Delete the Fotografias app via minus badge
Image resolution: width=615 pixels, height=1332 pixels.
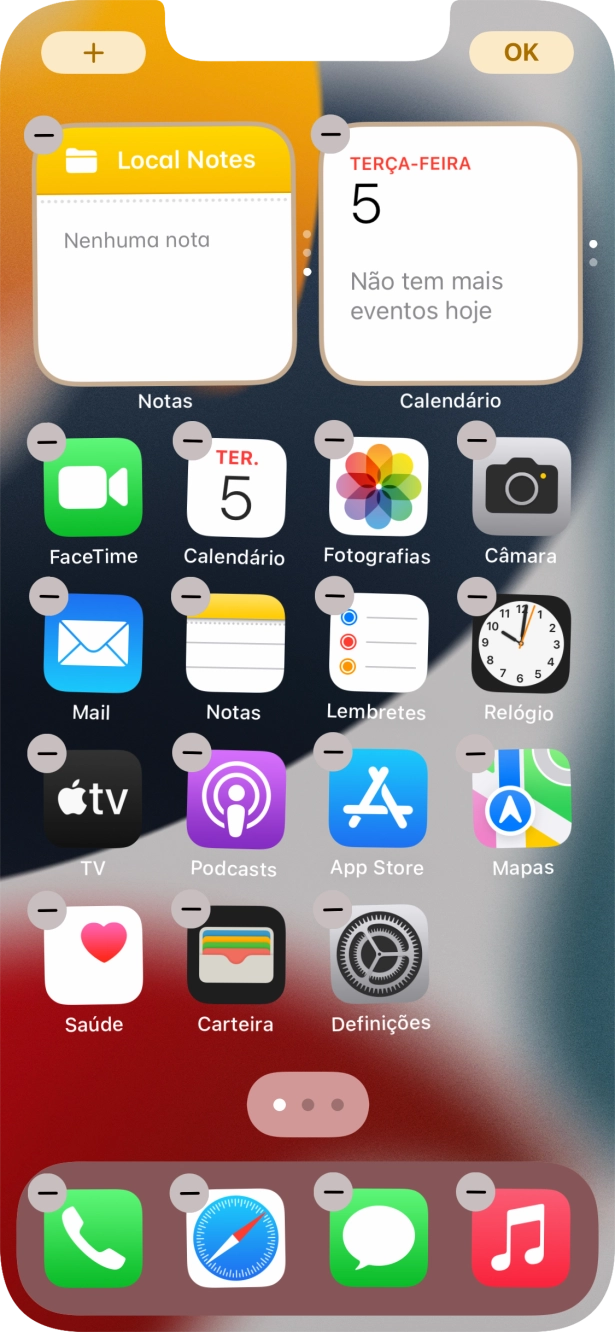334,440
